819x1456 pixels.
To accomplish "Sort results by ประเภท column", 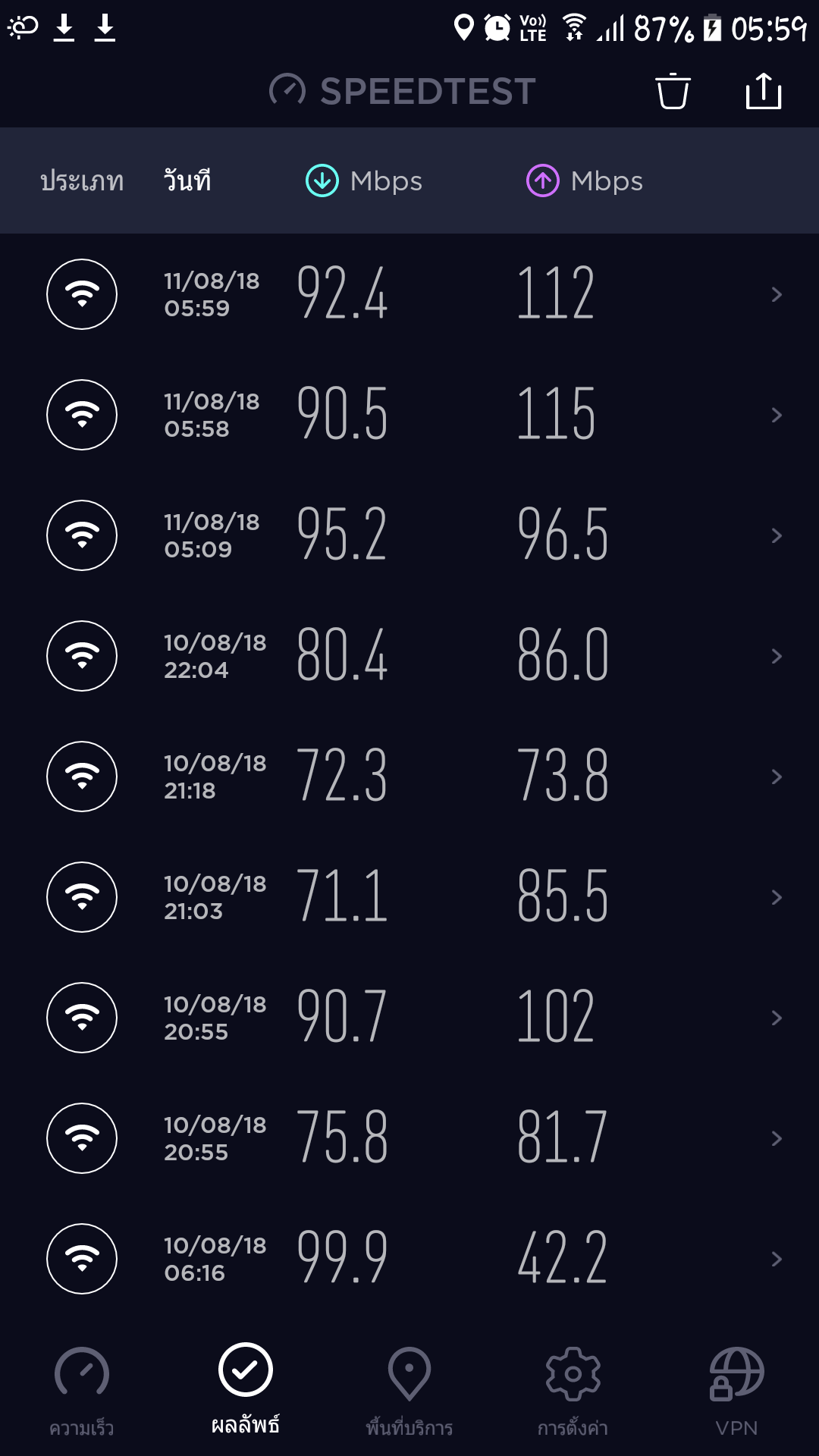I will (82, 181).
